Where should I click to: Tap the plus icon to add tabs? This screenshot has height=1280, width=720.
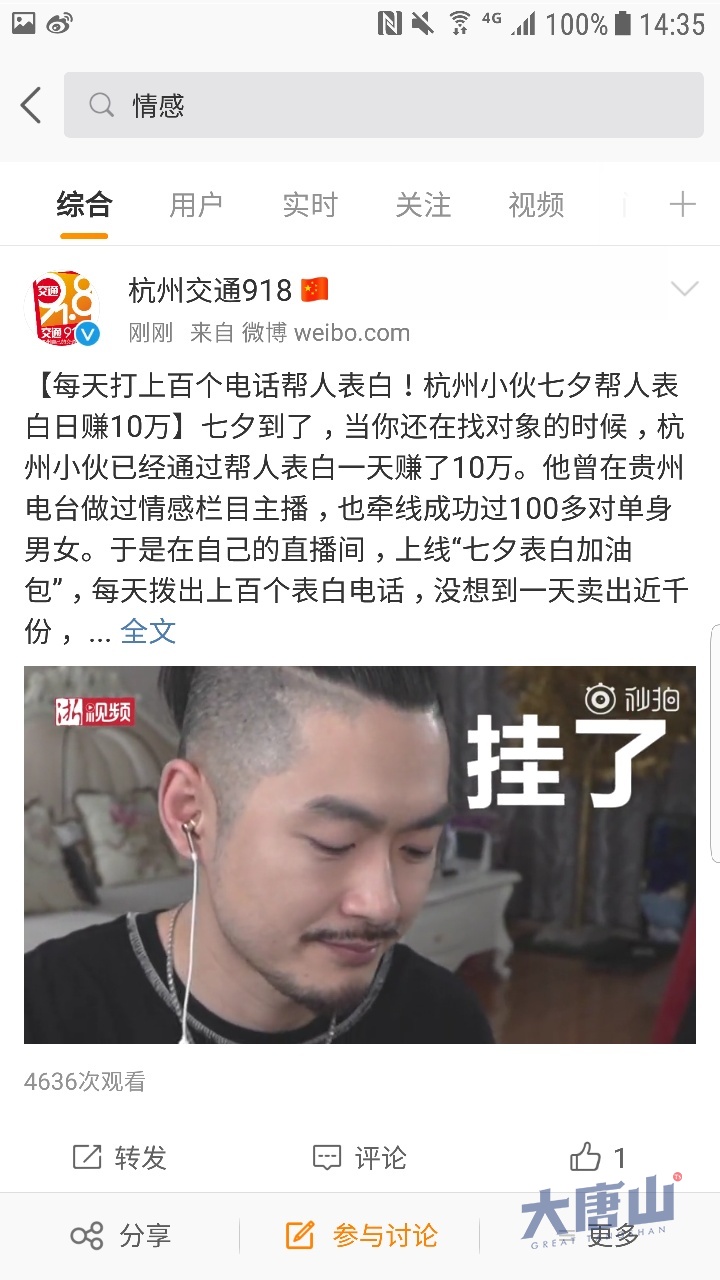pyautogui.click(x=682, y=205)
